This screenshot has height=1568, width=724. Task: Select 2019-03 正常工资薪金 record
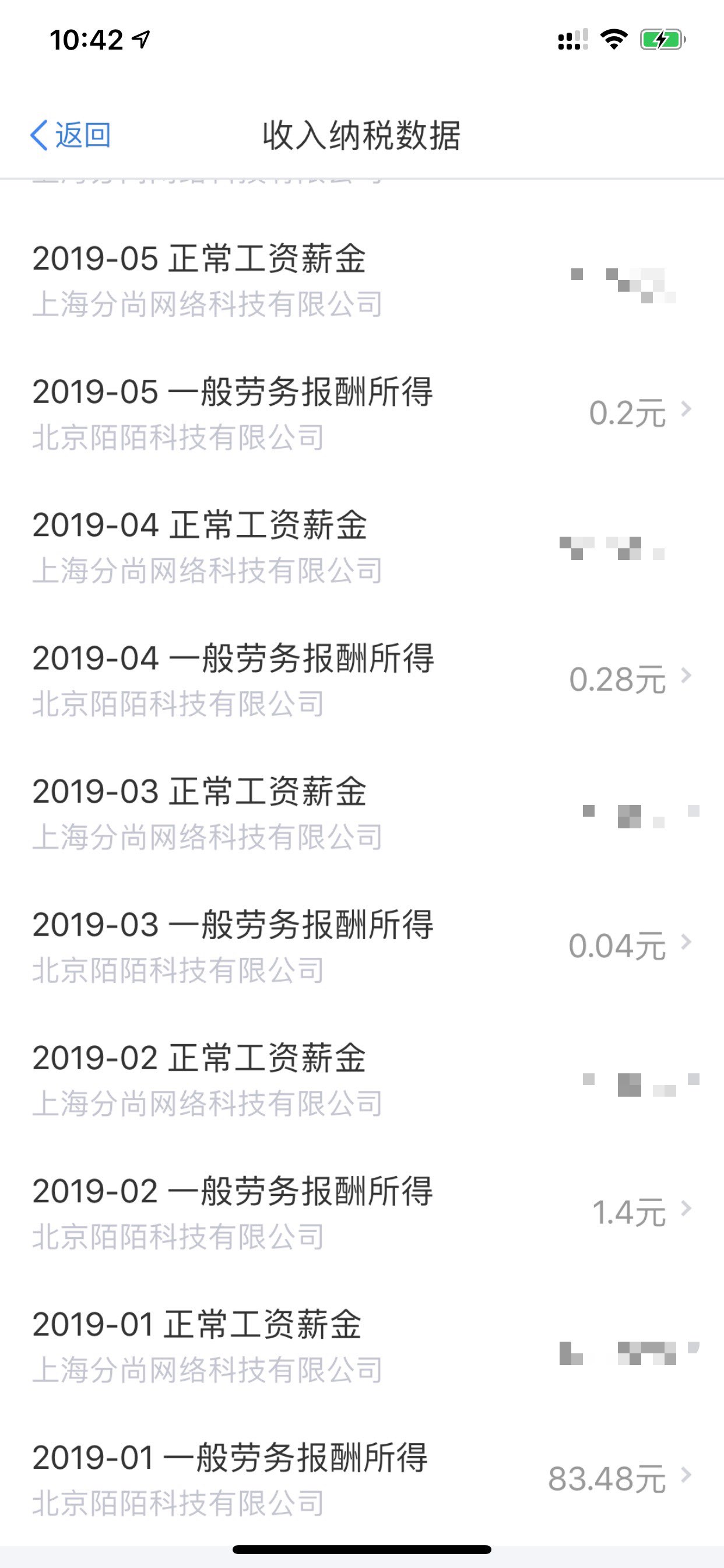(362, 814)
